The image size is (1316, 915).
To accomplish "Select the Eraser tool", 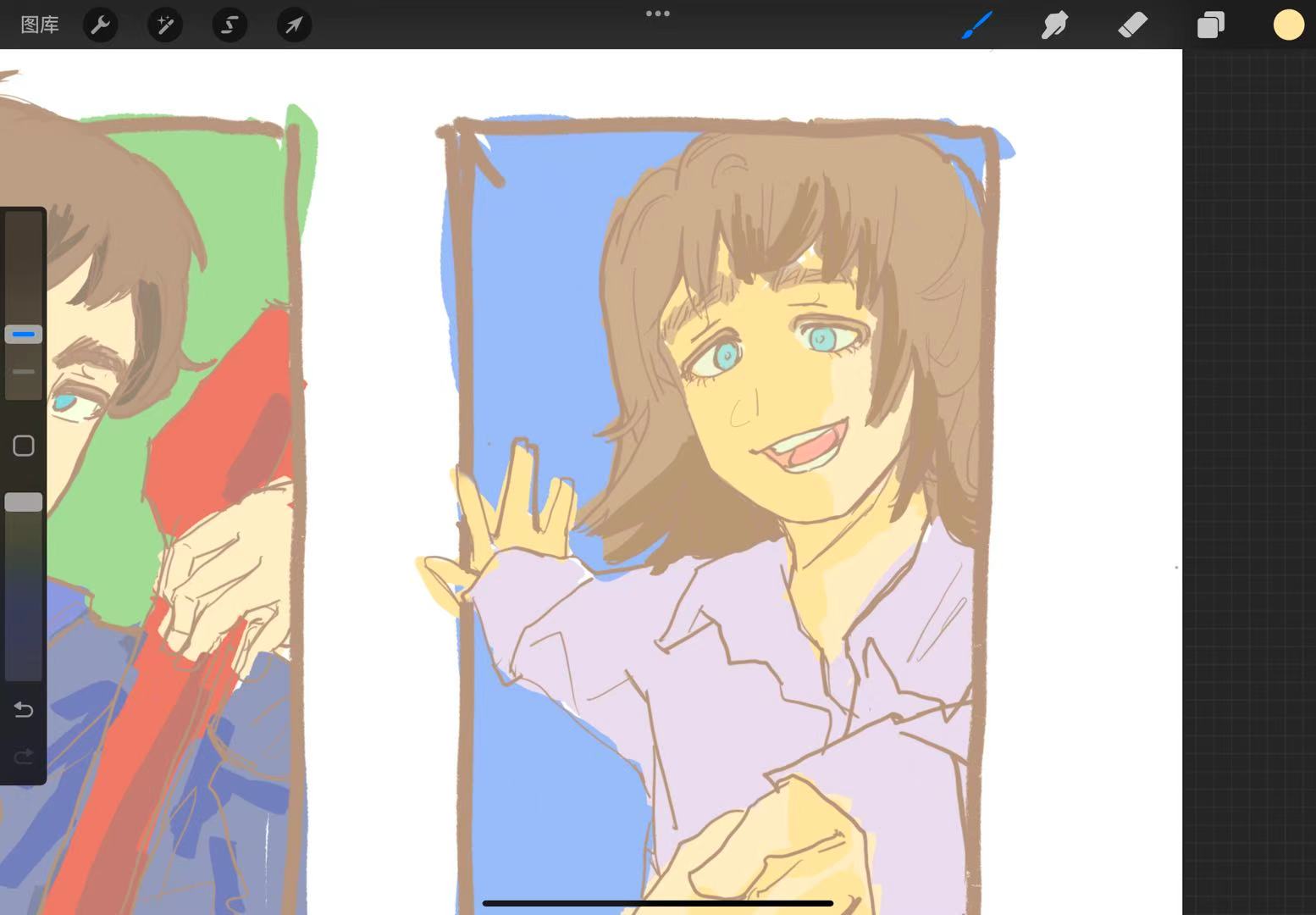I will click(1132, 25).
